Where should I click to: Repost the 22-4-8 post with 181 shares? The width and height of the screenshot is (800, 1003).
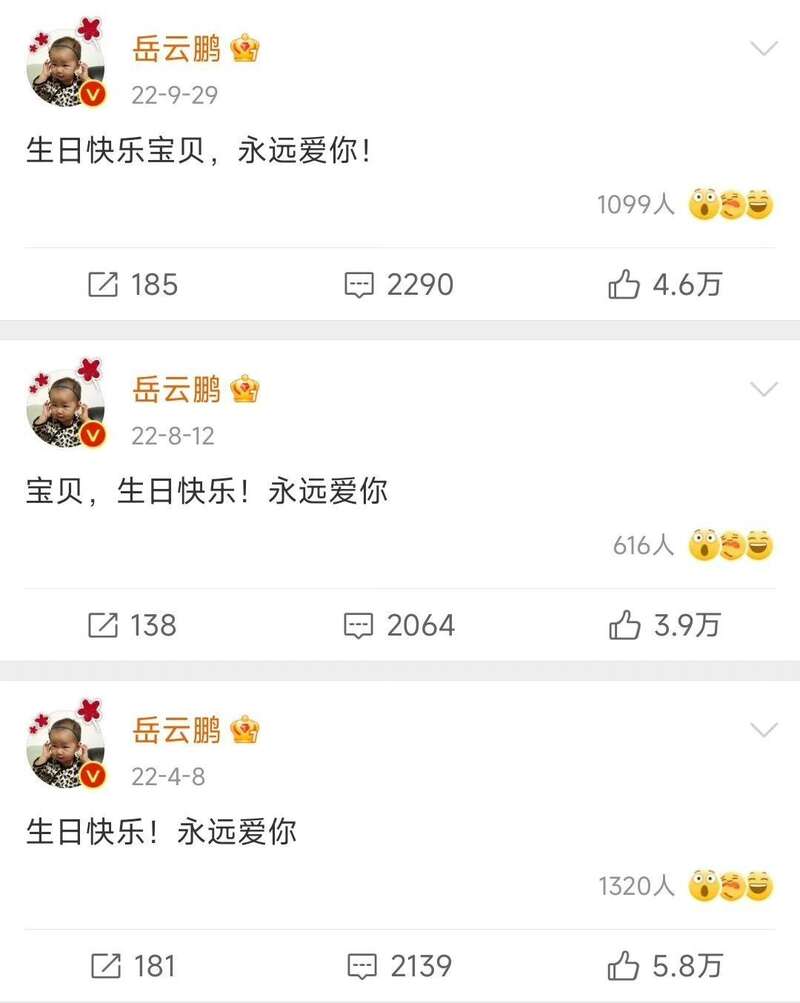point(133,966)
